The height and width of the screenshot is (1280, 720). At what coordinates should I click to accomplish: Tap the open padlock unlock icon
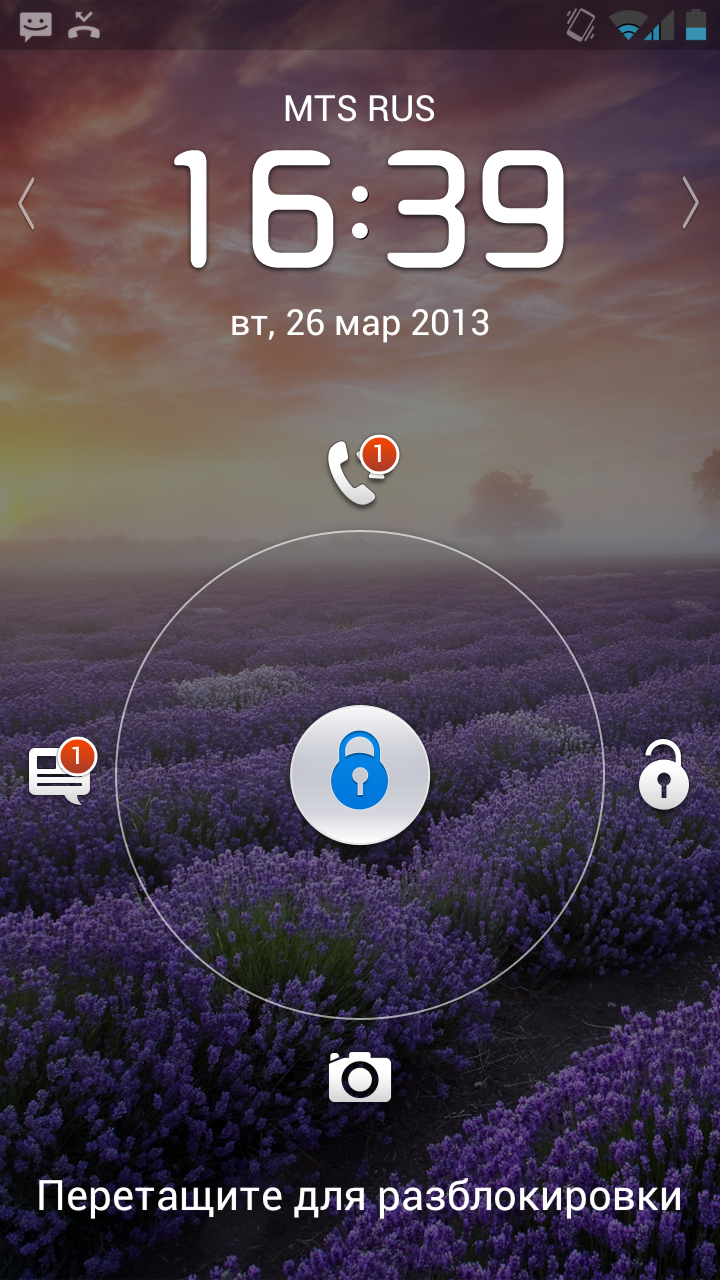664,775
